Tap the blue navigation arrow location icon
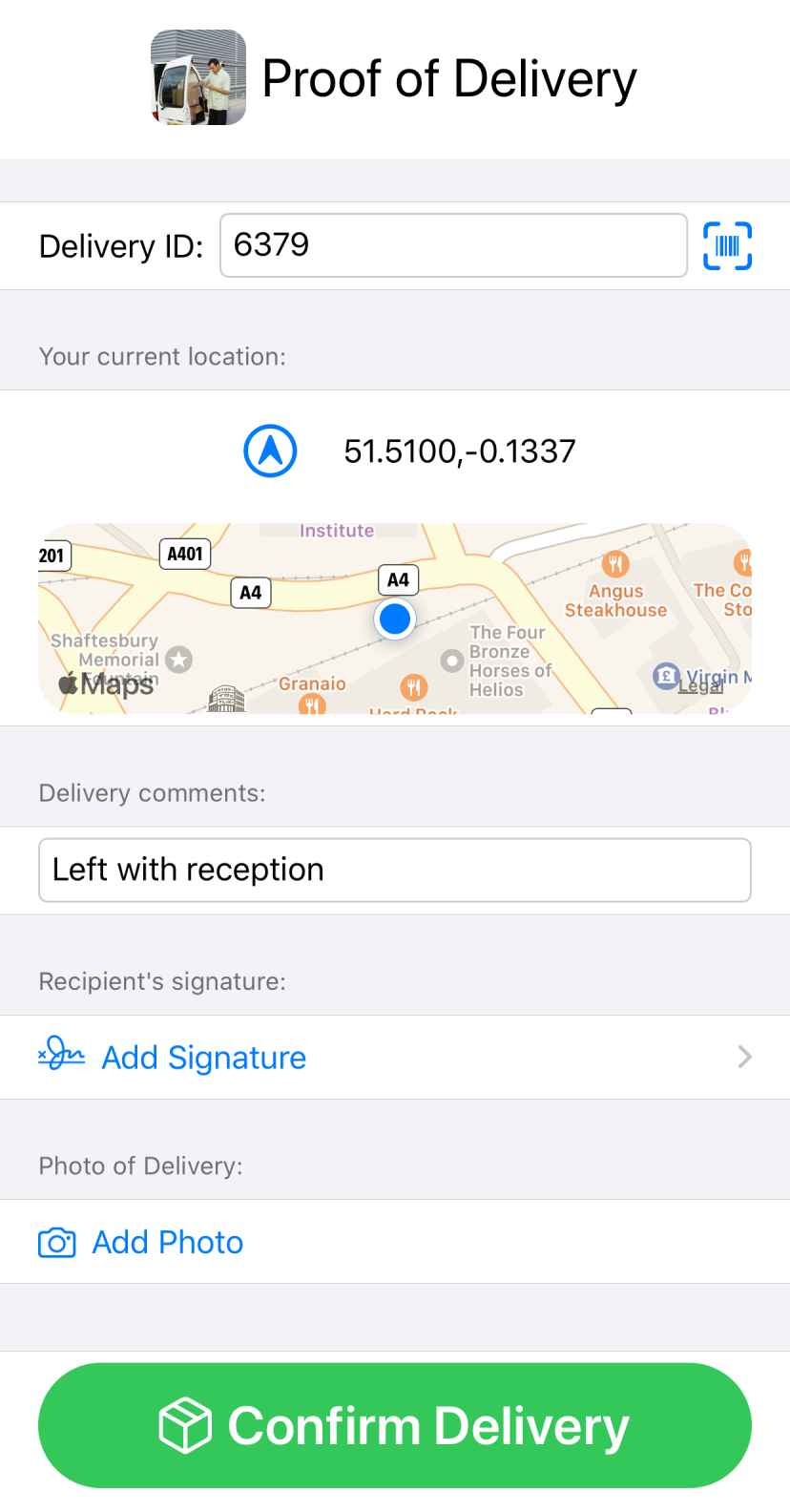Viewport: 790px width, 1512px height. pyautogui.click(x=270, y=450)
